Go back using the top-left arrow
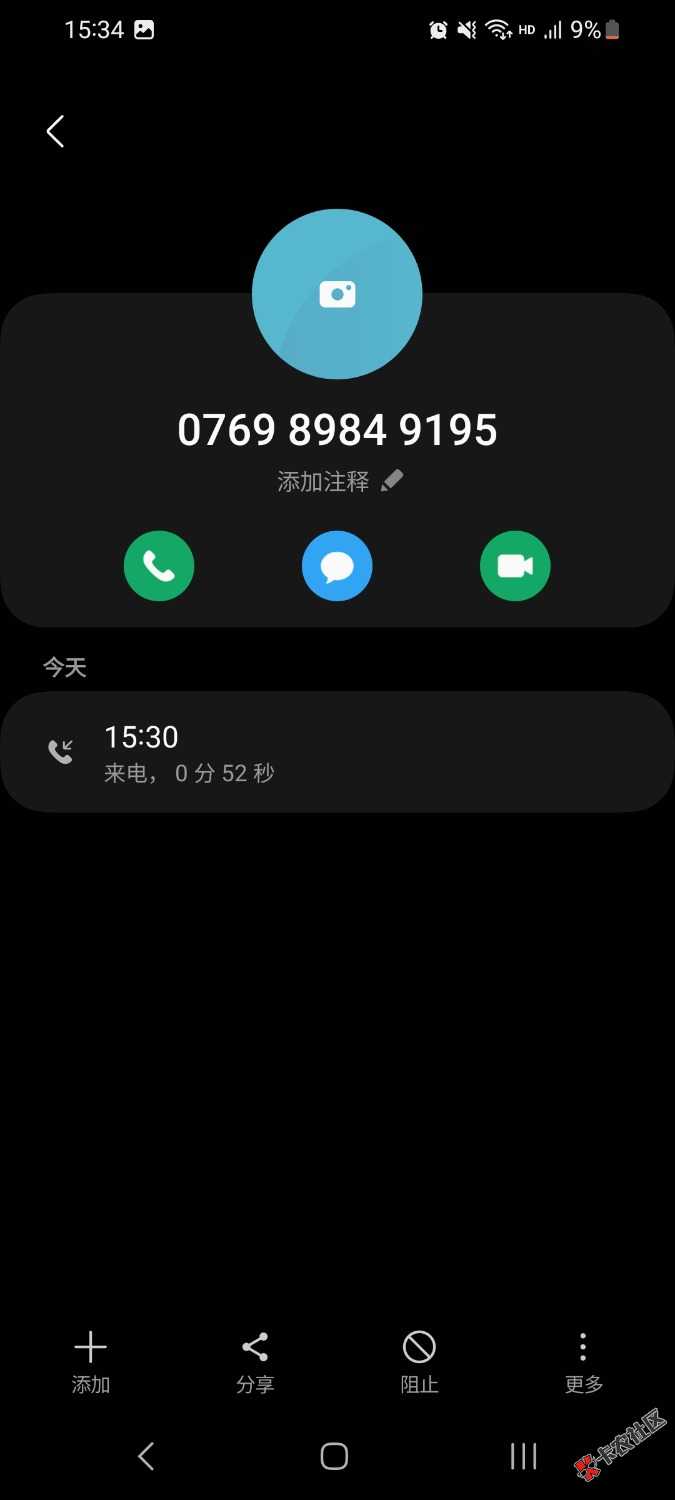This screenshot has width=675, height=1500. coord(55,131)
